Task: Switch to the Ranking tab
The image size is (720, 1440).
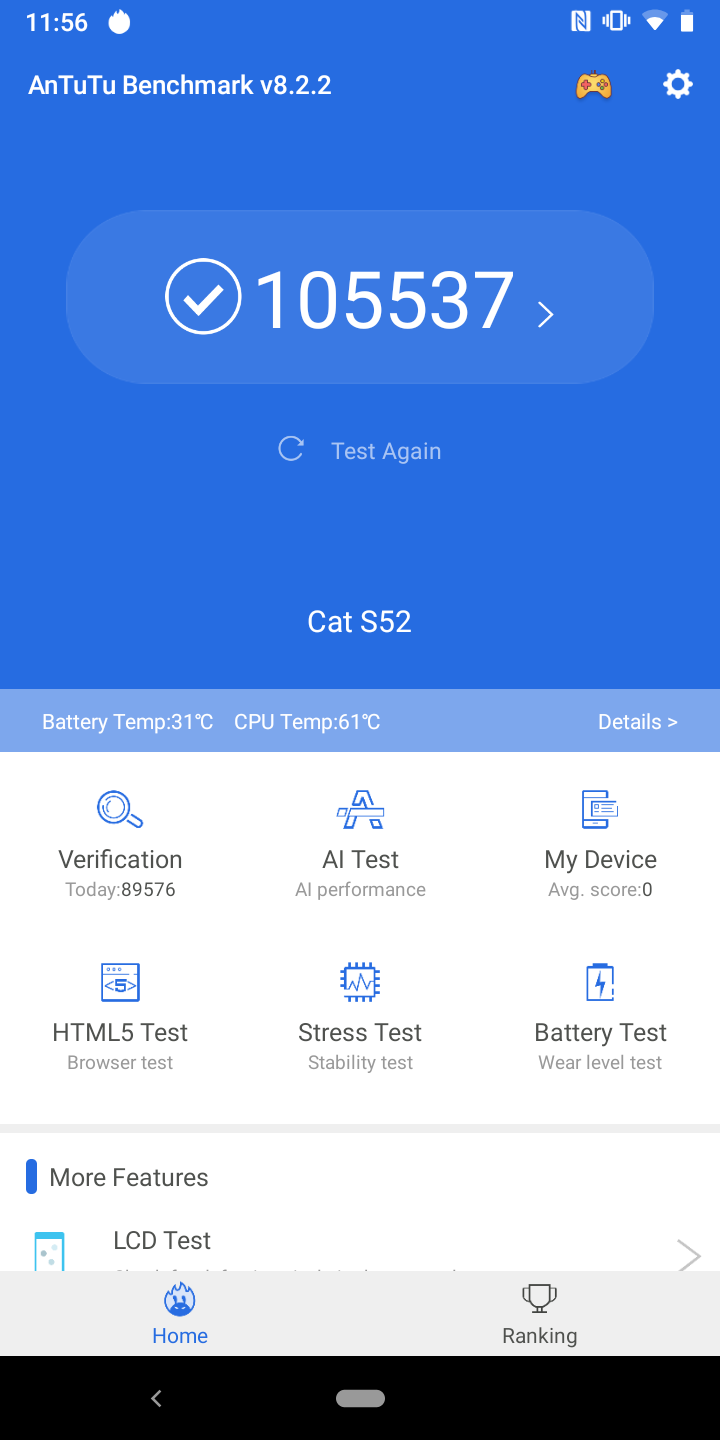Action: coord(540,1314)
